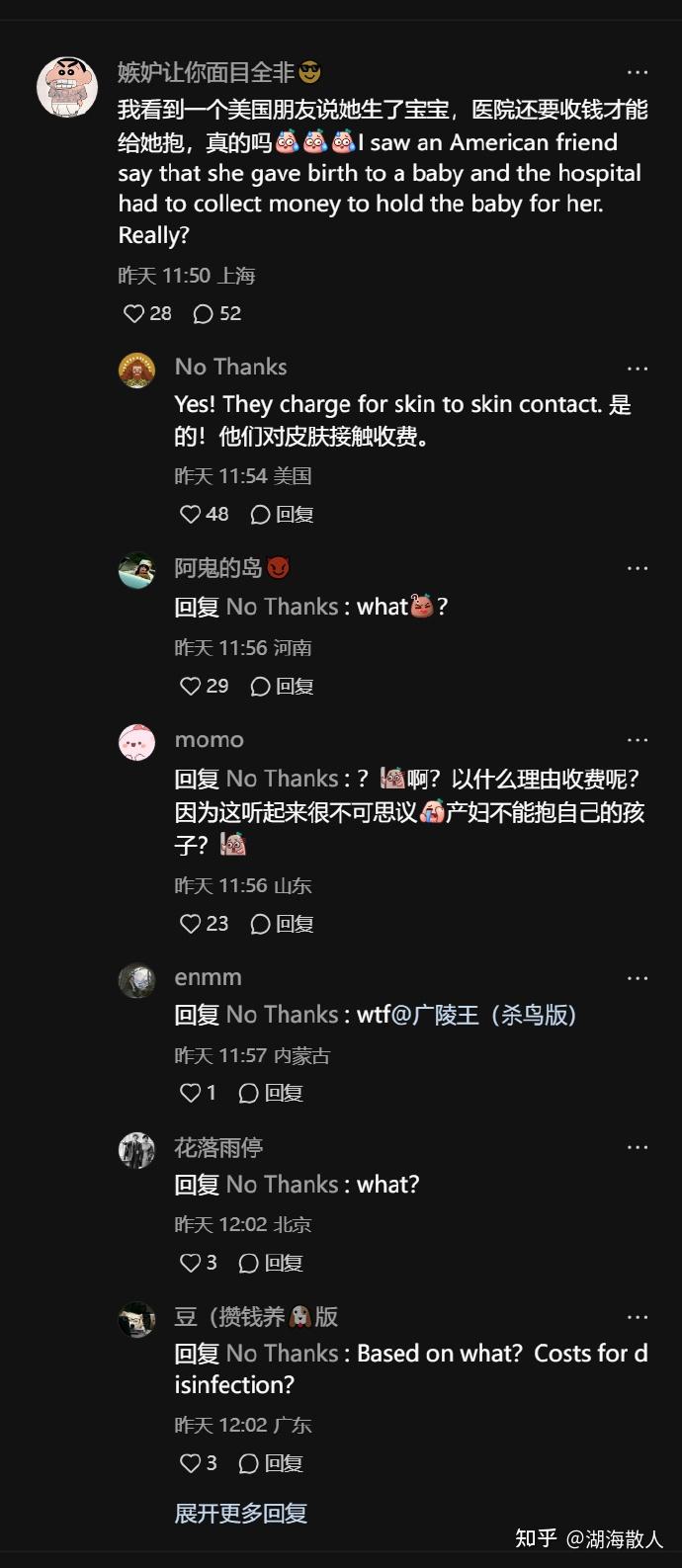Screen dimensions: 682x1568
Task: Reply to 阿鬼的岛's comment
Action: pos(282,686)
